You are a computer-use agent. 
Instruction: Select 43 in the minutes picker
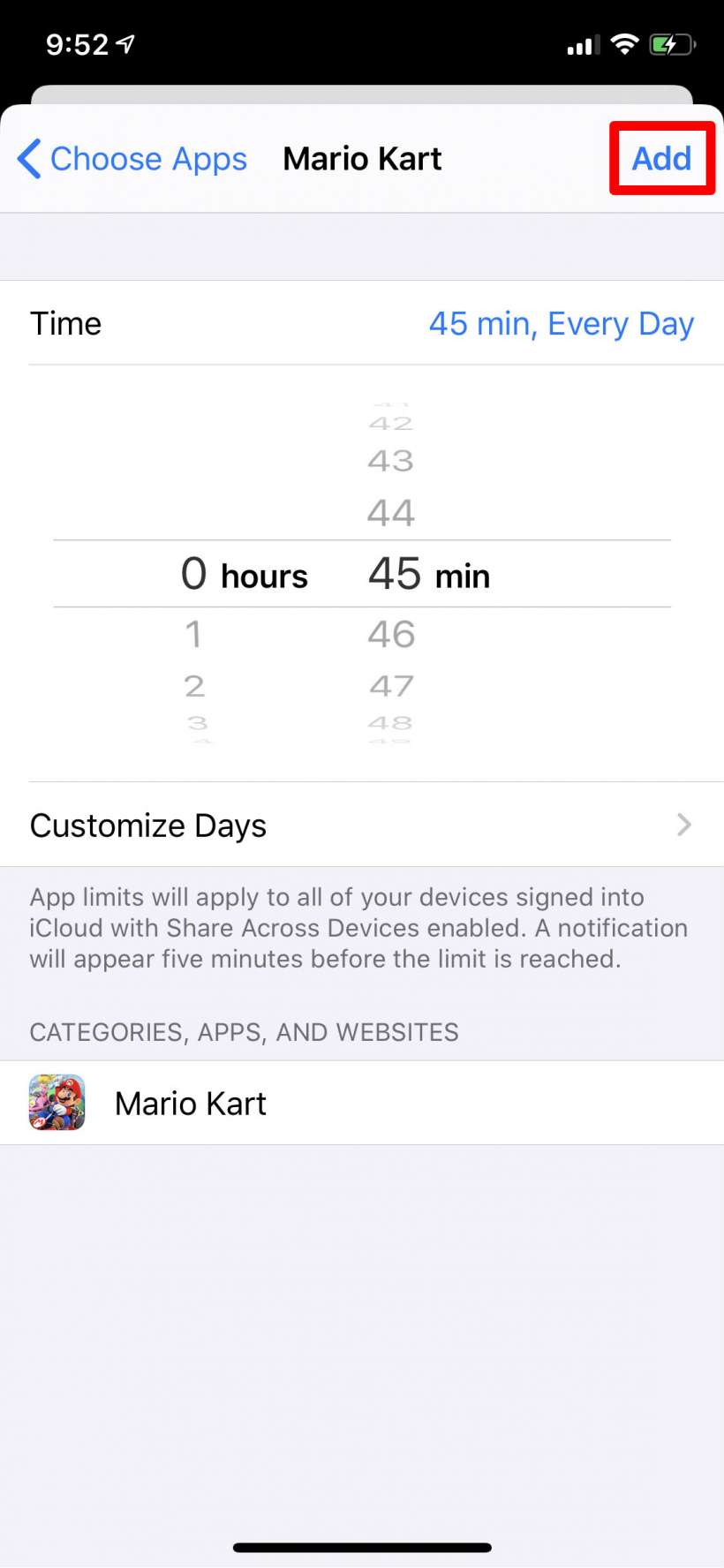pyautogui.click(x=391, y=461)
